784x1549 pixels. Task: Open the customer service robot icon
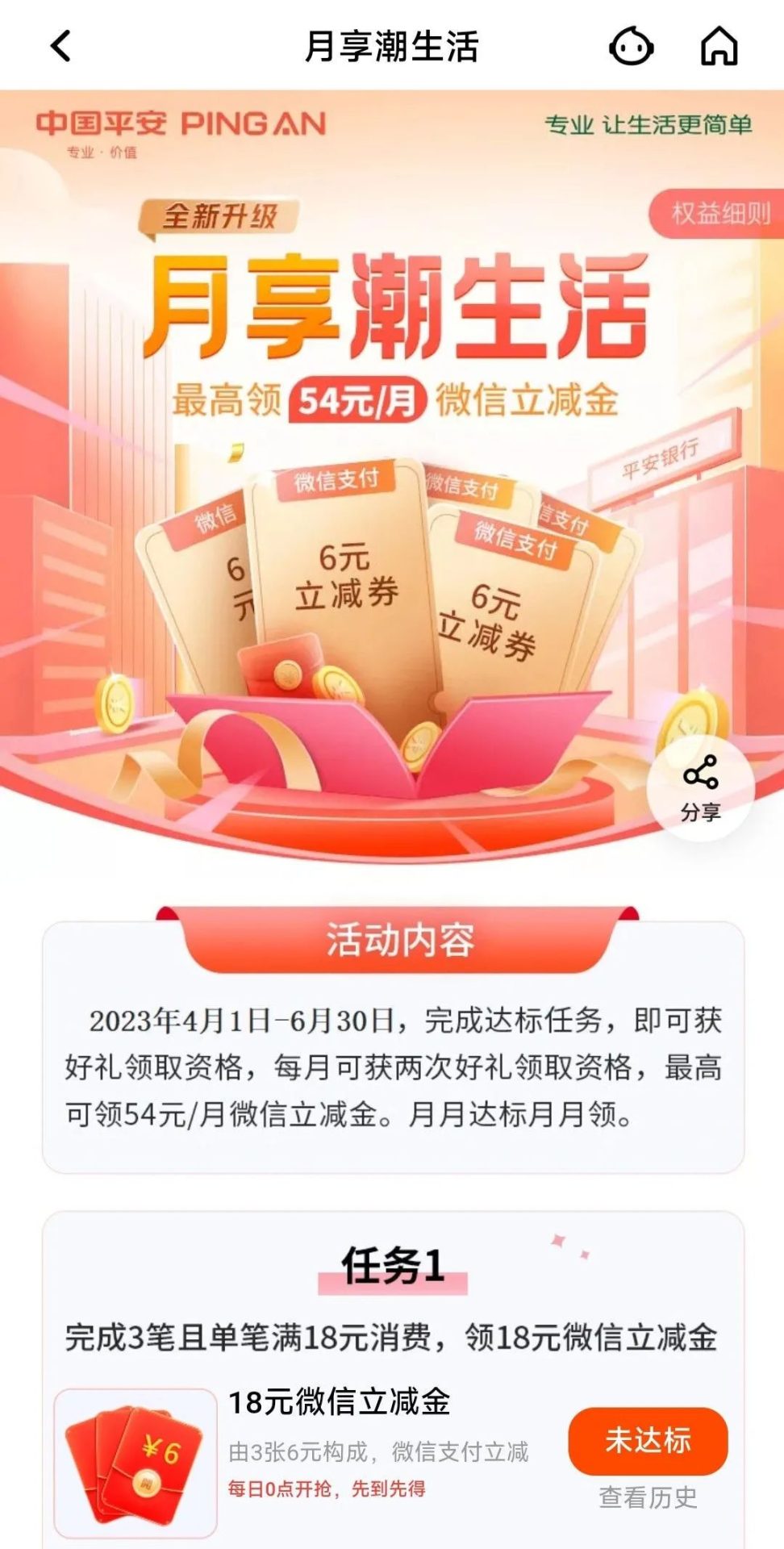[631, 46]
